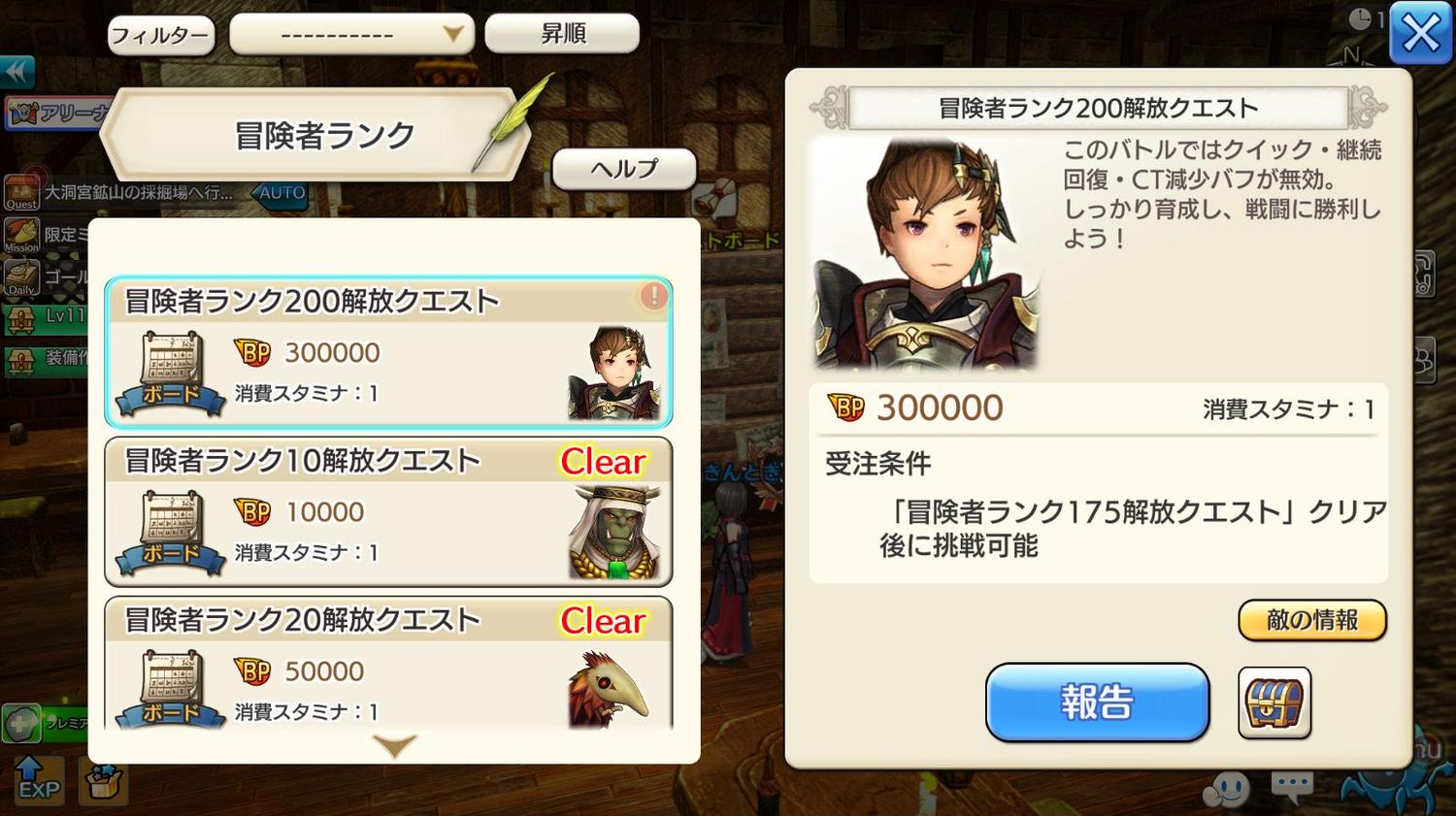Open the filter dropdown selector
This screenshot has height=816, width=1456.
pos(351,35)
